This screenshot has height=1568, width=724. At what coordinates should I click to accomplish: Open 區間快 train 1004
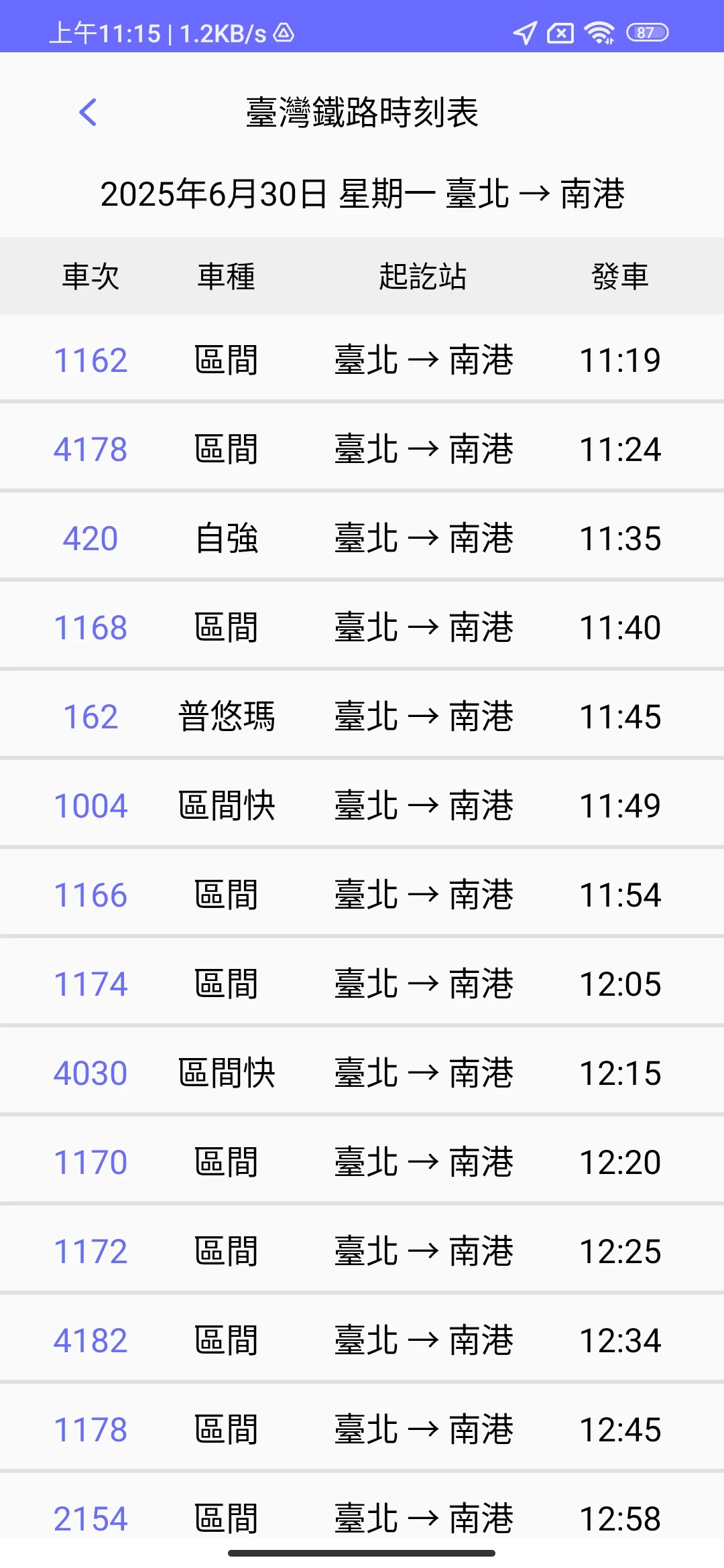90,805
